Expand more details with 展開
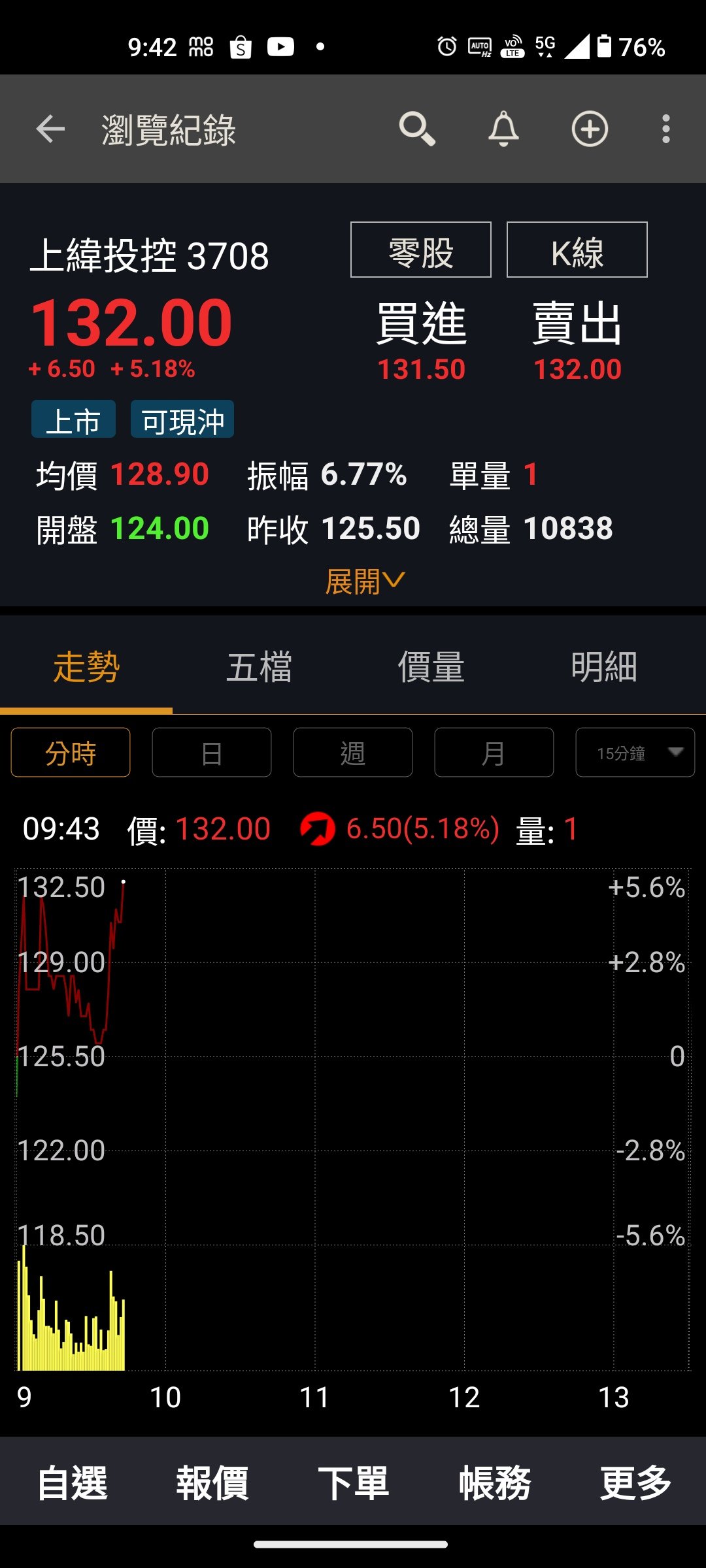 pos(365,581)
